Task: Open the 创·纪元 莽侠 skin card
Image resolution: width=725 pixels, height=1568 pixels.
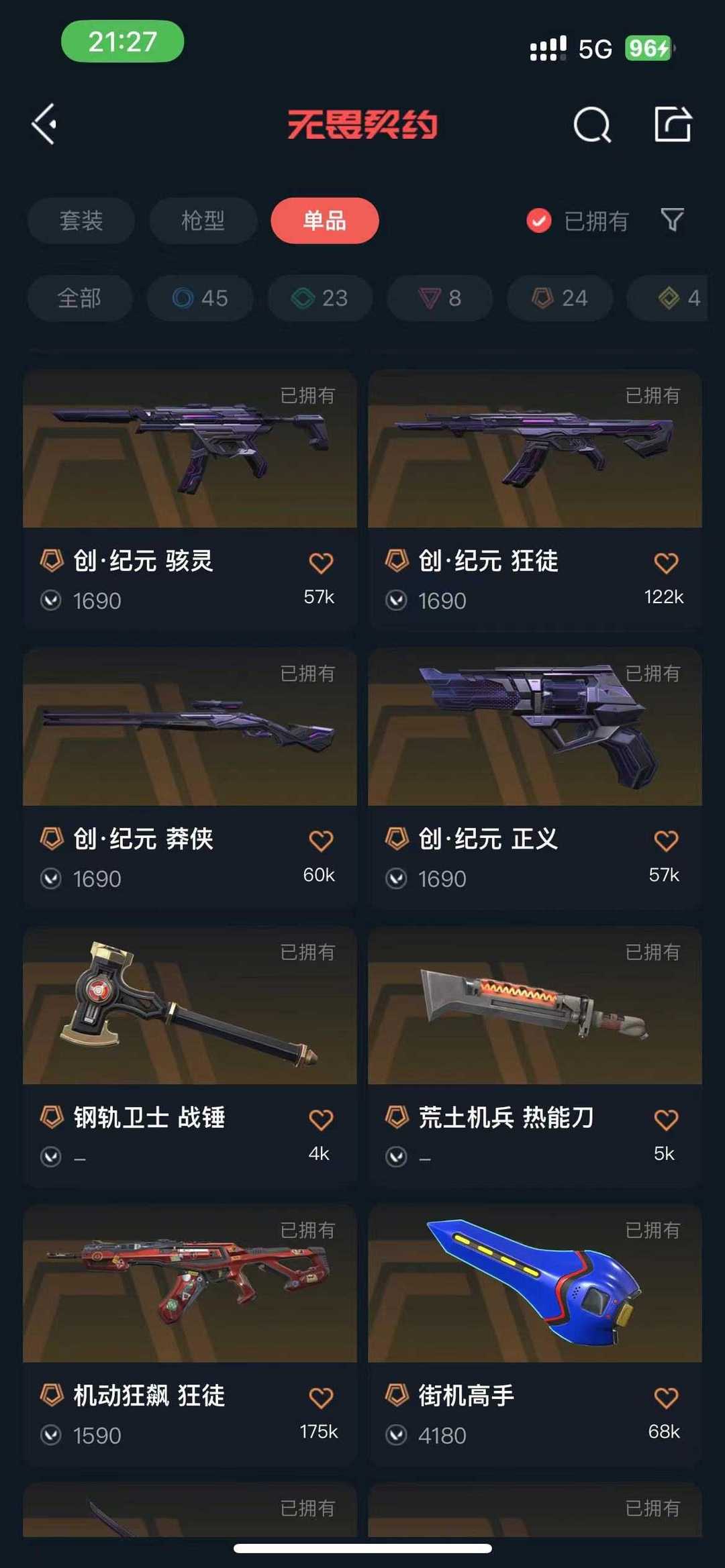Action: coord(190,778)
